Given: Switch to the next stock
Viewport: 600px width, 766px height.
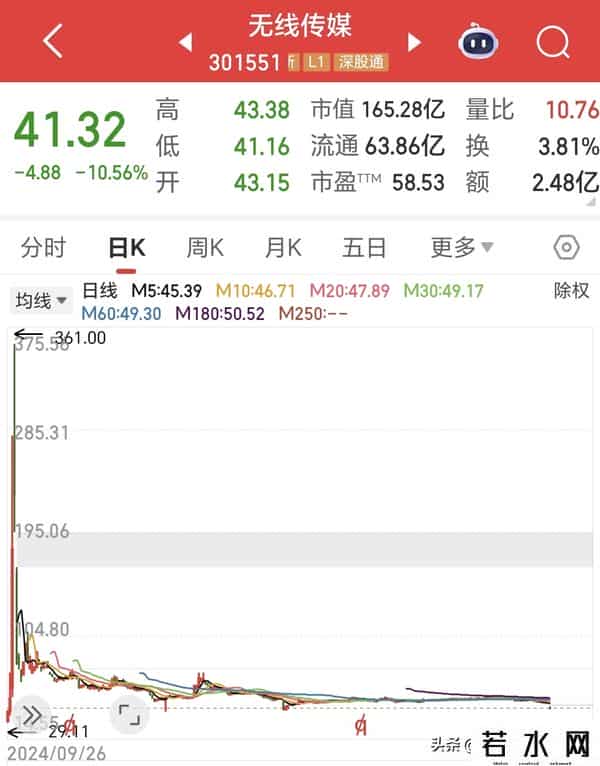Looking at the screenshot, I should tap(414, 42).
